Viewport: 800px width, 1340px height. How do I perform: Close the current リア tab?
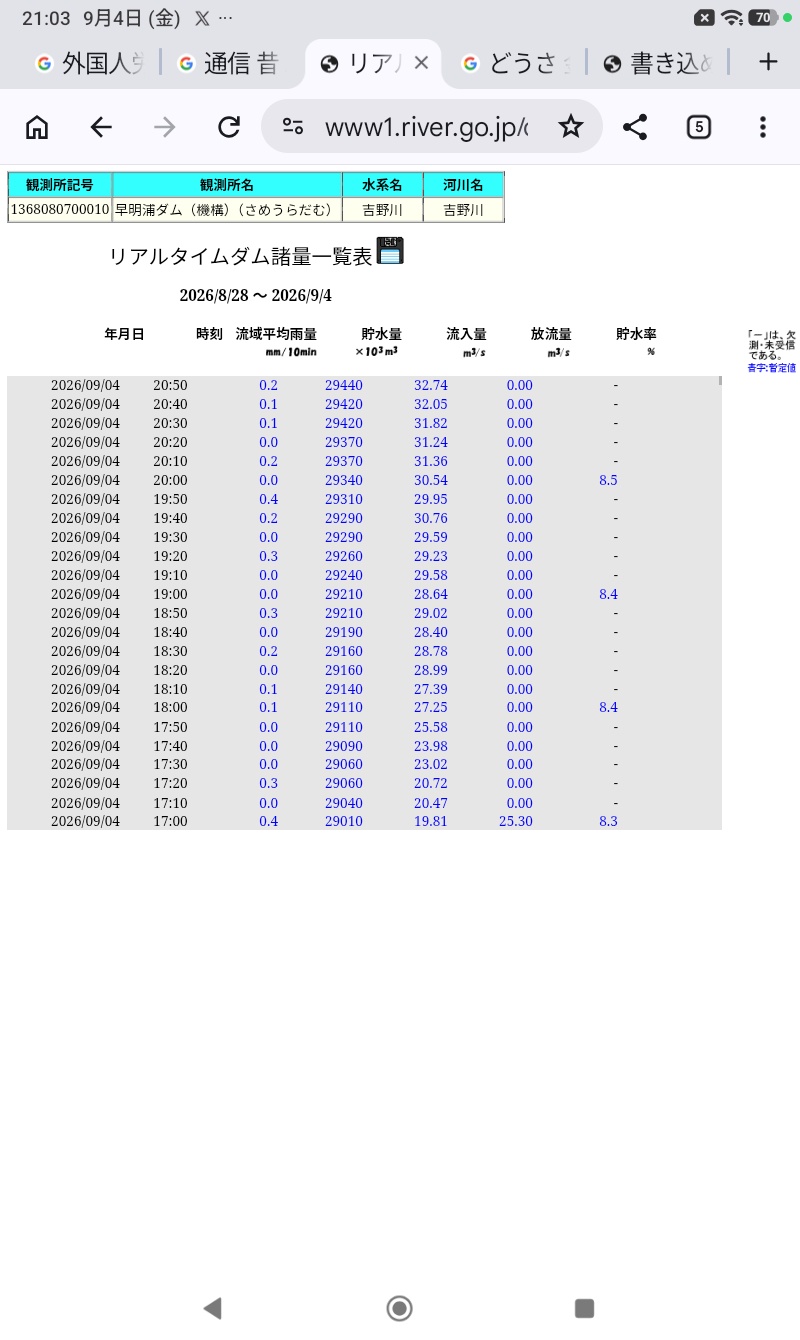click(x=421, y=64)
